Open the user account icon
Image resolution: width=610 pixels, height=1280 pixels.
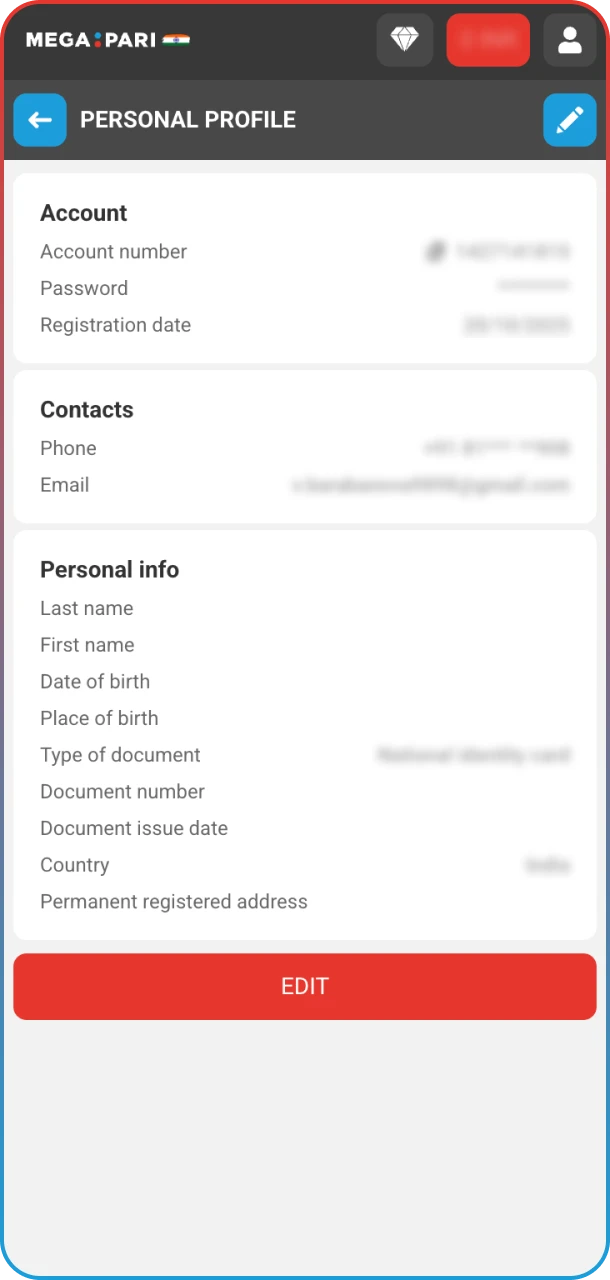point(569,40)
